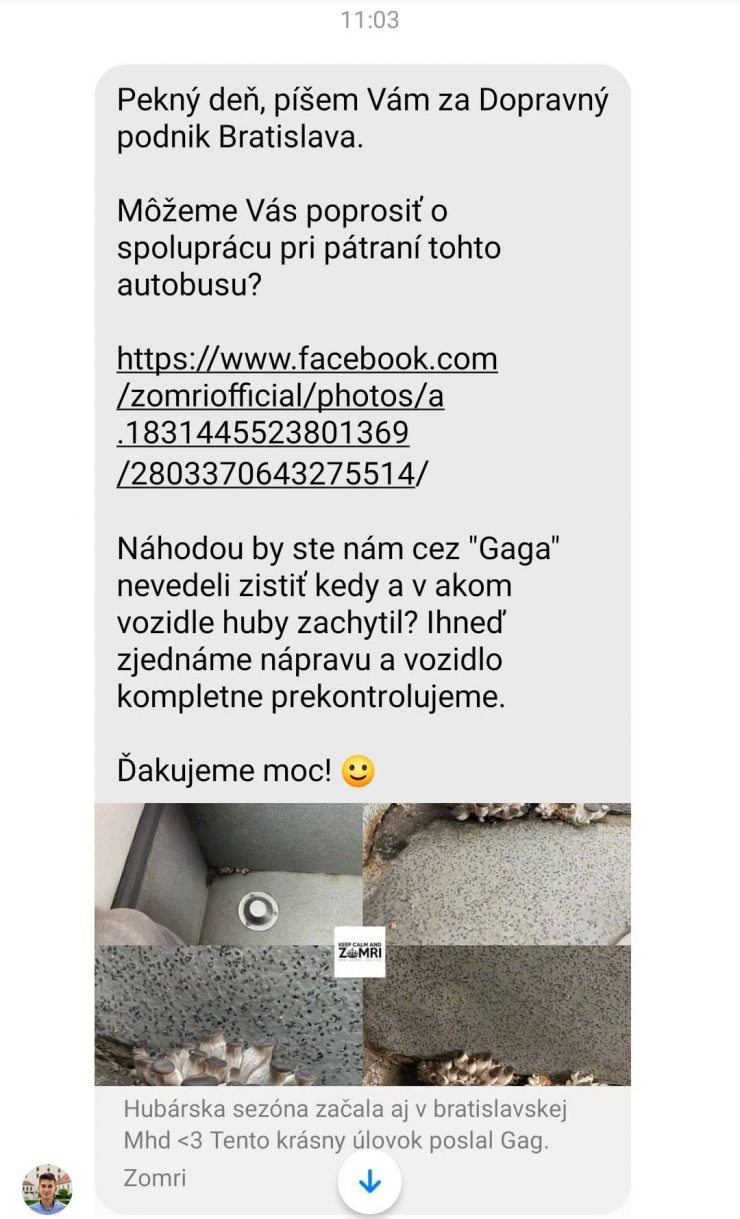Image resolution: width=740 pixels, height=1219 pixels.
Task: Jump to latest message with down arrow
Action: [369, 1182]
